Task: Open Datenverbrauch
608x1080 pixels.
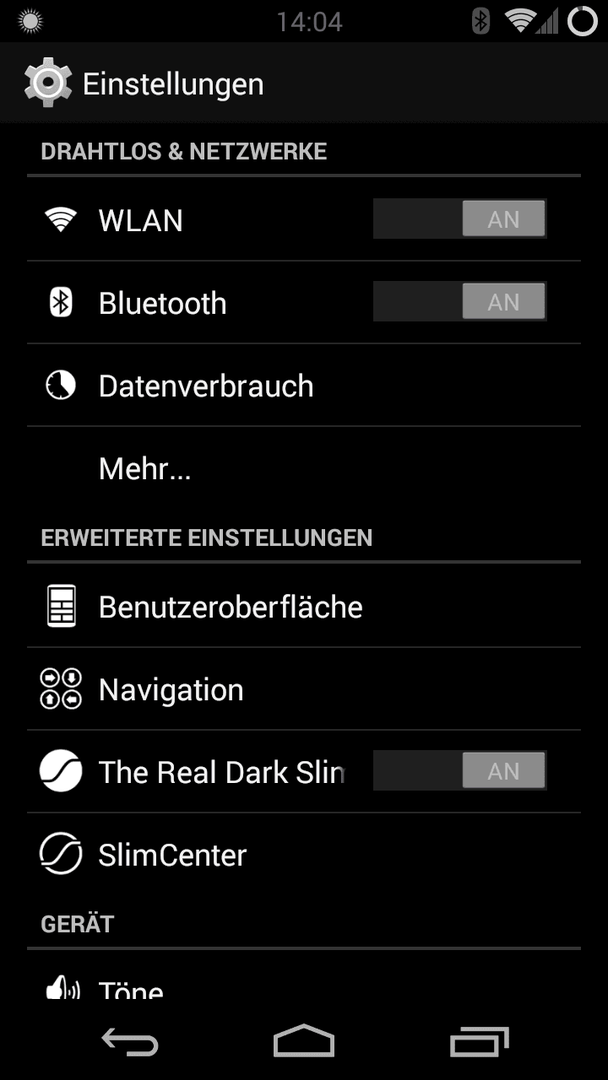Action: [304, 385]
